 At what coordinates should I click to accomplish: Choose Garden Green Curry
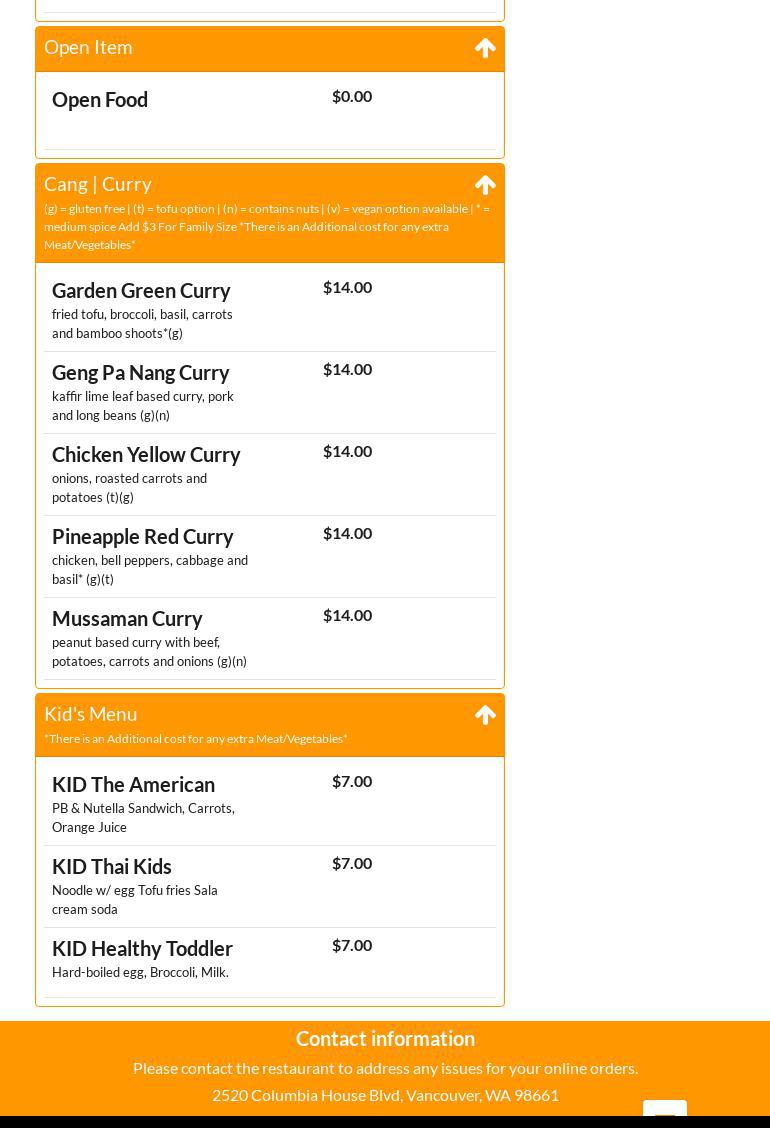tap(141, 291)
